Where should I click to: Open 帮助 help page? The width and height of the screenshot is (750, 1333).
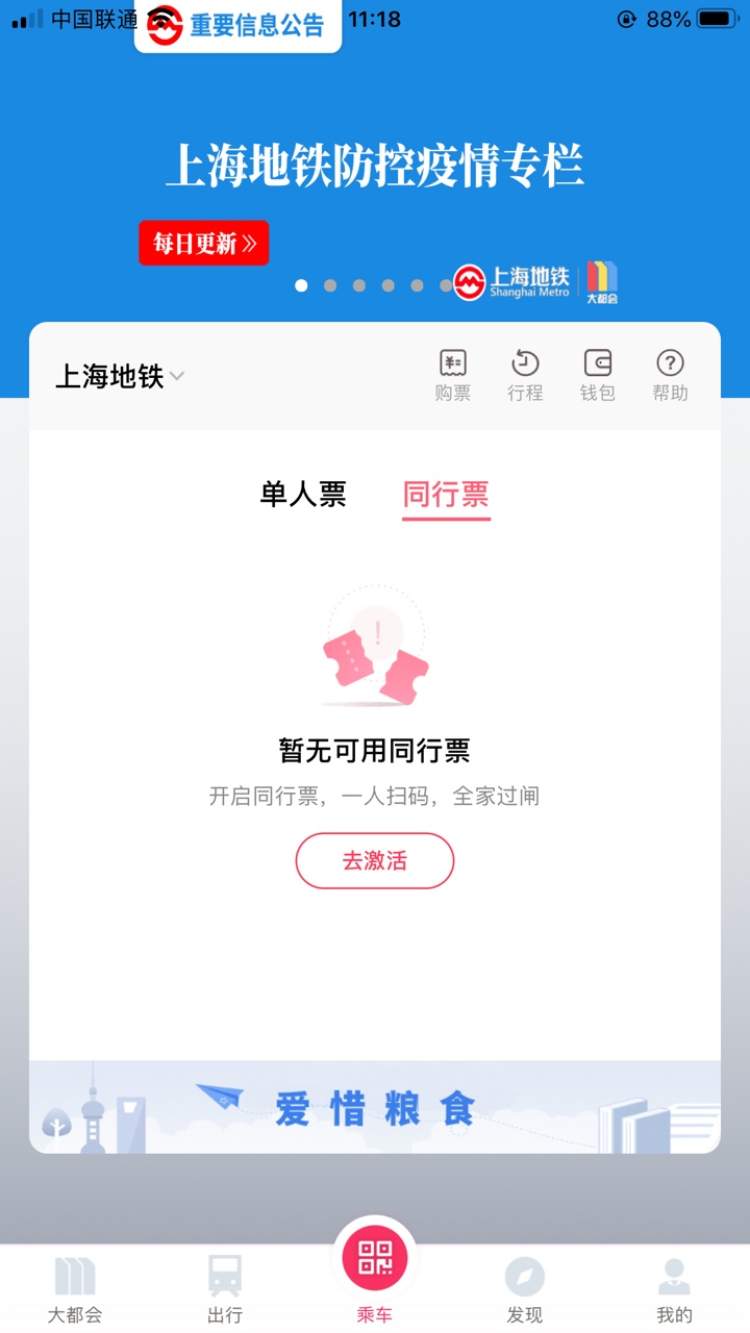pos(670,375)
